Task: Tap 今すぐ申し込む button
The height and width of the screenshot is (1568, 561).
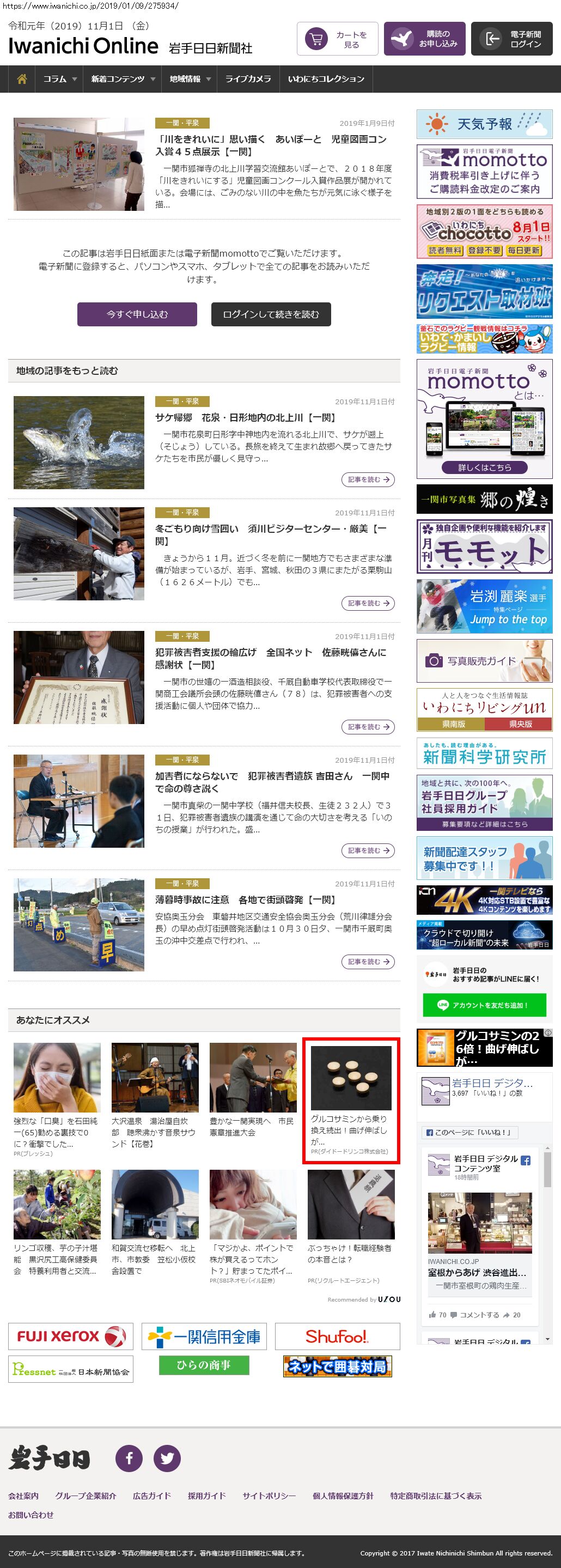Action: pyautogui.click(x=137, y=314)
